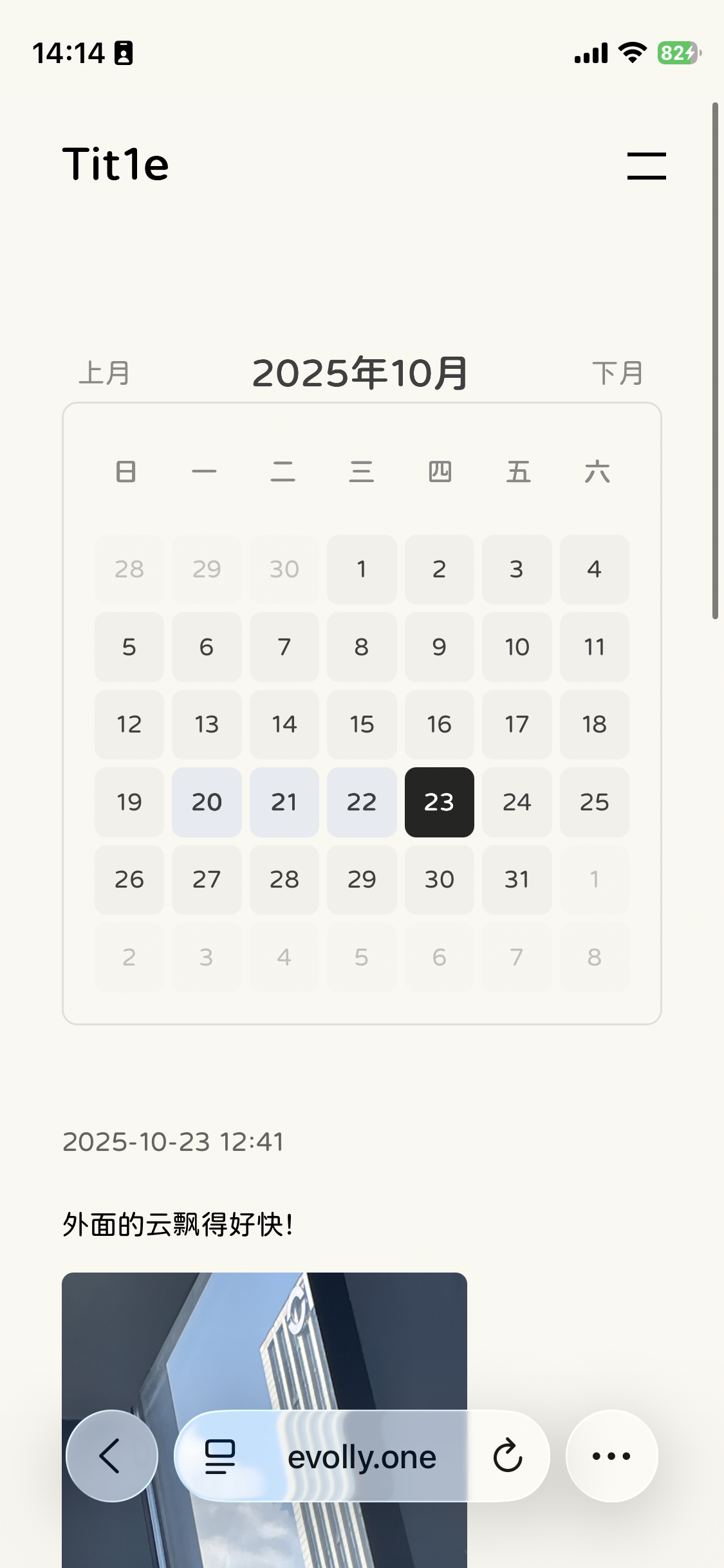Open the page settings icon in address bar
Screen dimensions: 724x1568
219,1456
